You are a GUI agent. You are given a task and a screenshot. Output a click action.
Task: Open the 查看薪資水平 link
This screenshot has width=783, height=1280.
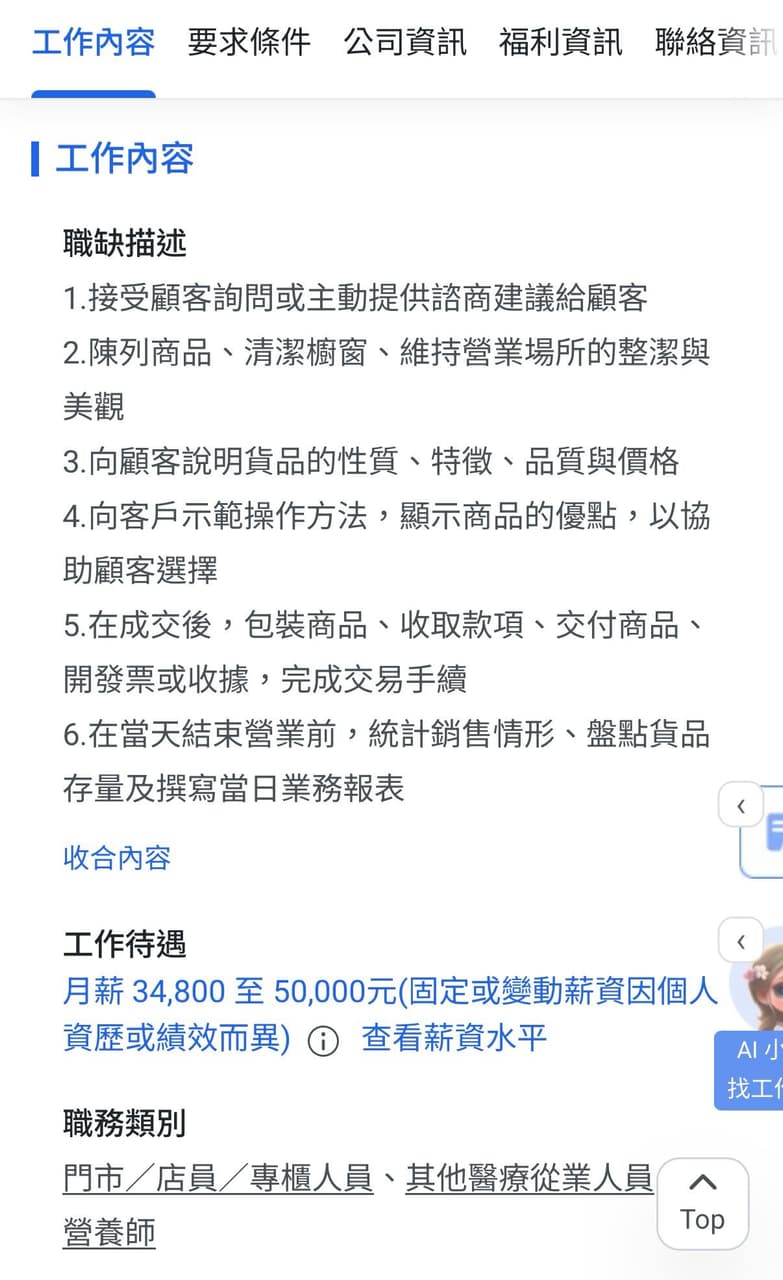pos(454,1038)
